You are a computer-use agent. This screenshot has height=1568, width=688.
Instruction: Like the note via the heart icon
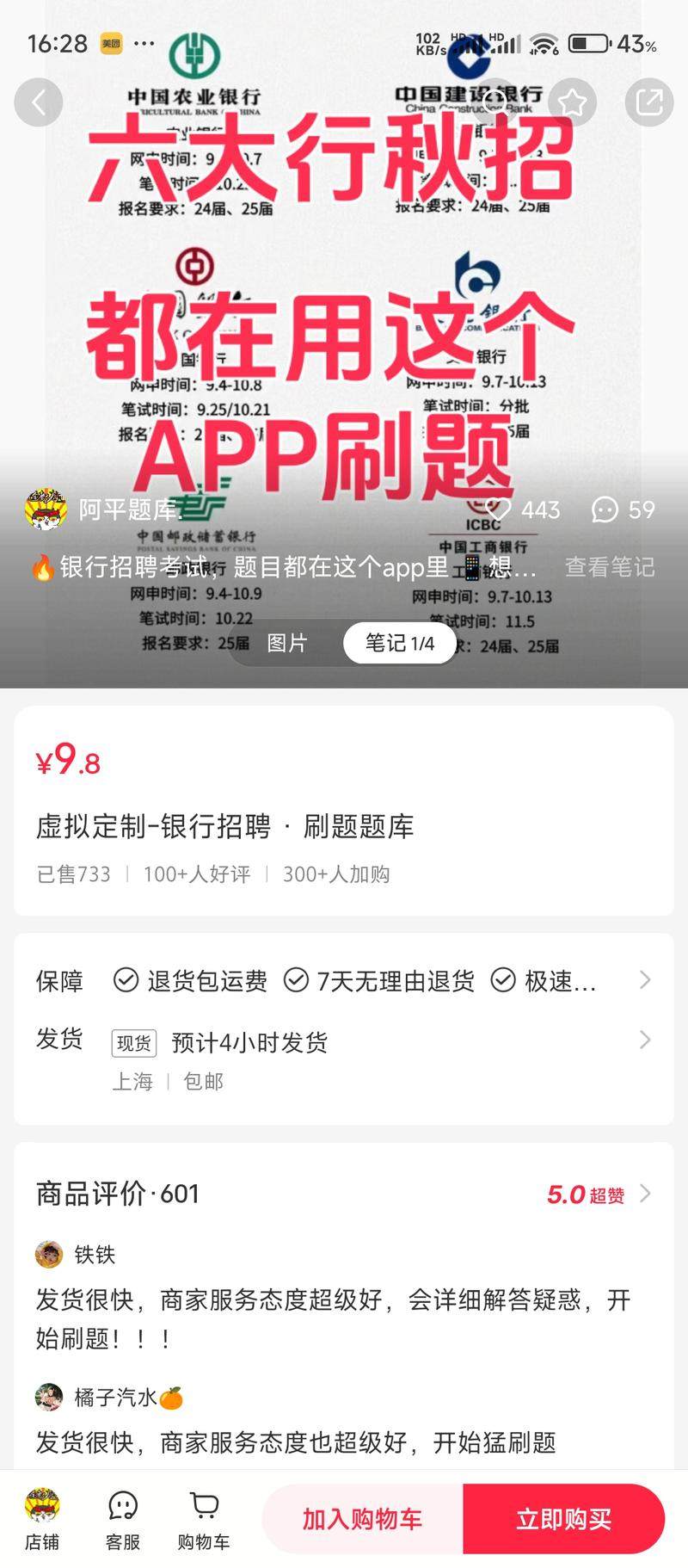coord(499,509)
